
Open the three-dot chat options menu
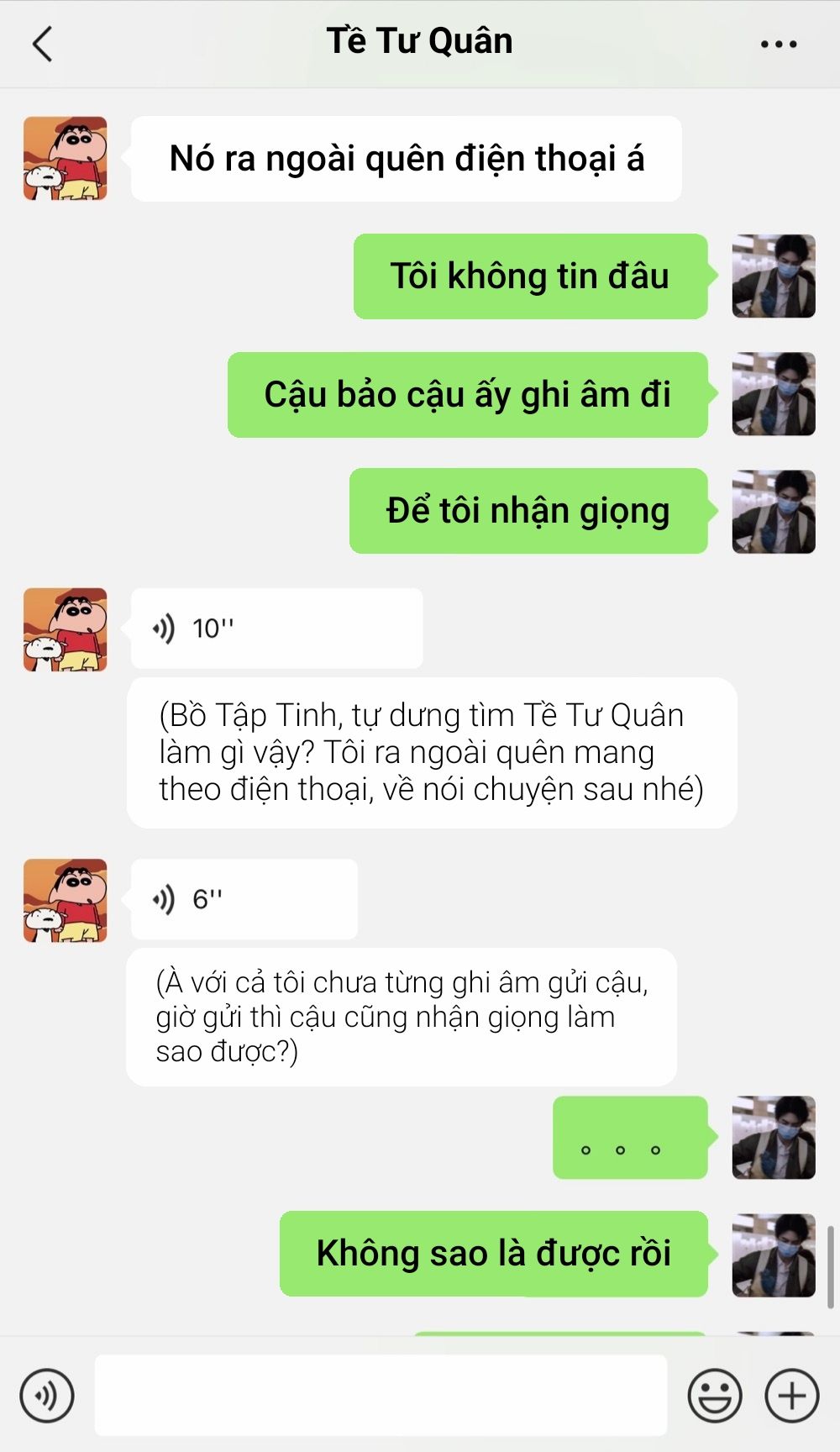point(778,44)
